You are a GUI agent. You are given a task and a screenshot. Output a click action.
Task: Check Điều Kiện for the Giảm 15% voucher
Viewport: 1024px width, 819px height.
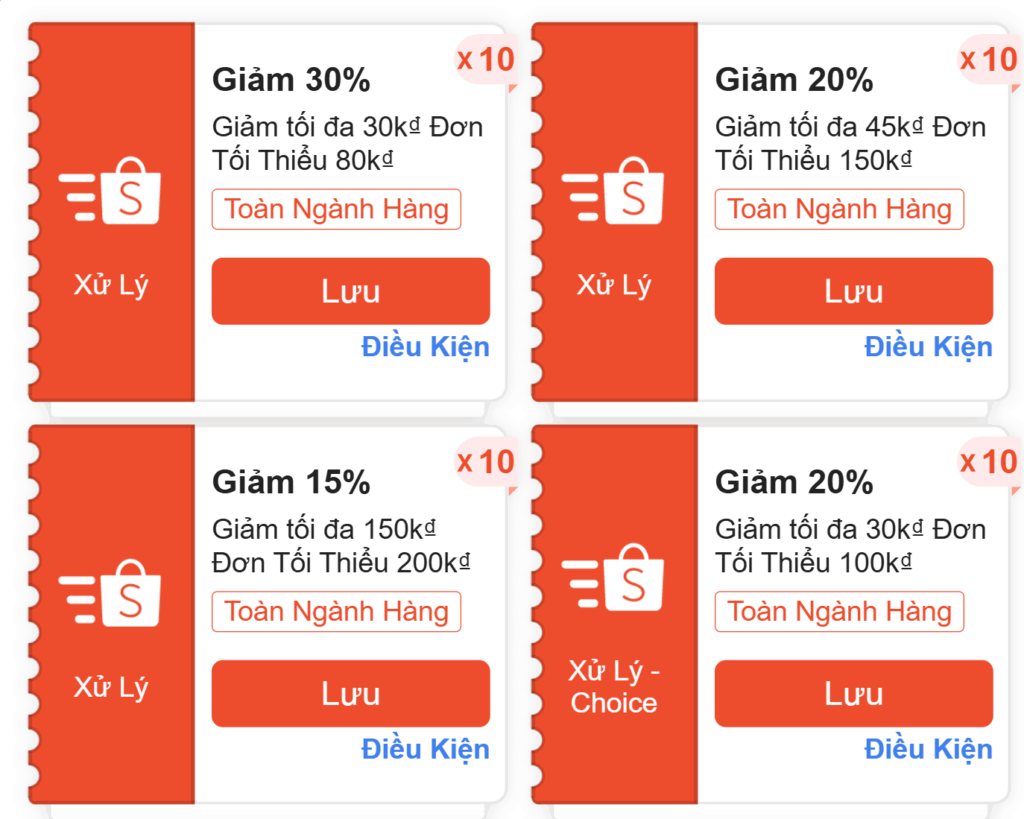pyautogui.click(x=425, y=749)
